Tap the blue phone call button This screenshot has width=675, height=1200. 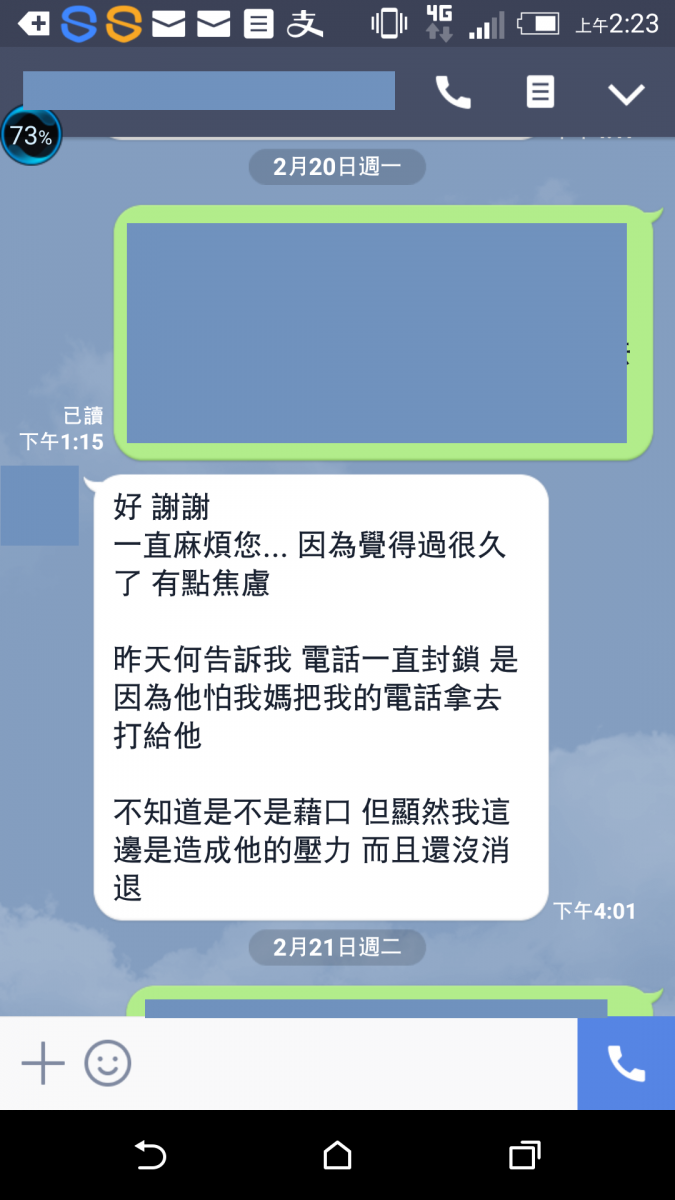[x=626, y=1064]
